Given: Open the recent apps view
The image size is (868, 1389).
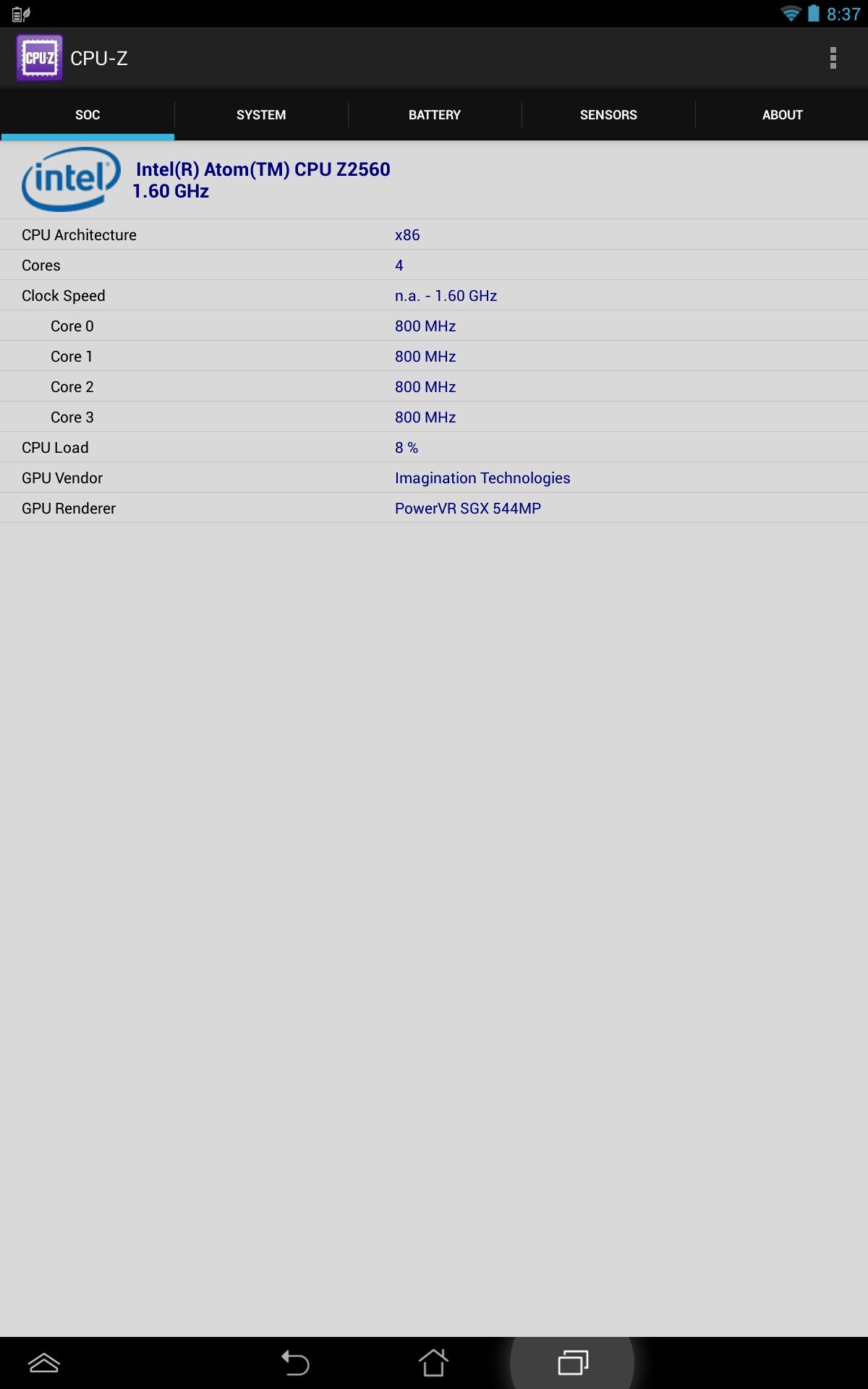Looking at the screenshot, I should (x=573, y=1363).
